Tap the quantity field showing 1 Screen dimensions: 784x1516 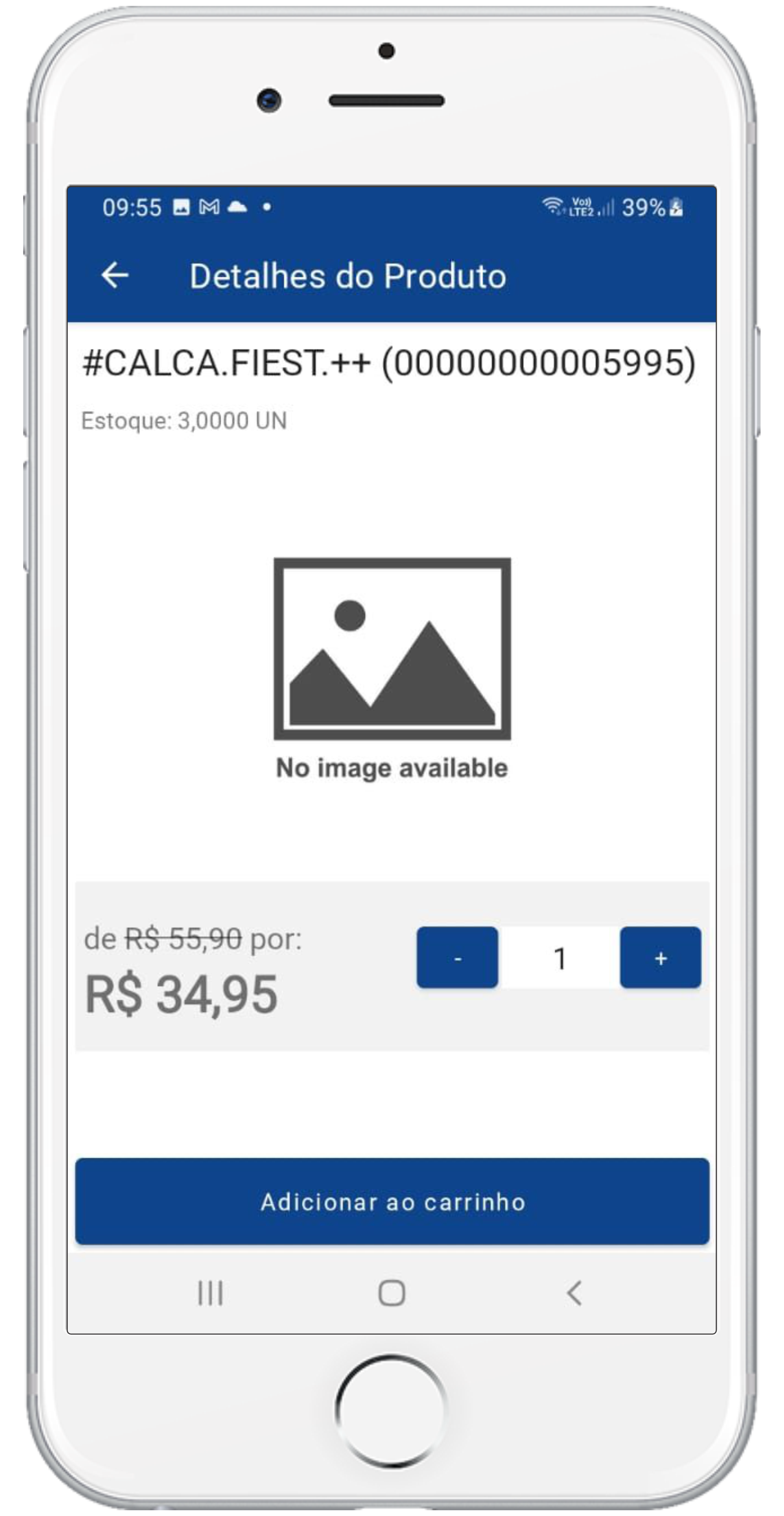pyautogui.click(x=559, y=958)
